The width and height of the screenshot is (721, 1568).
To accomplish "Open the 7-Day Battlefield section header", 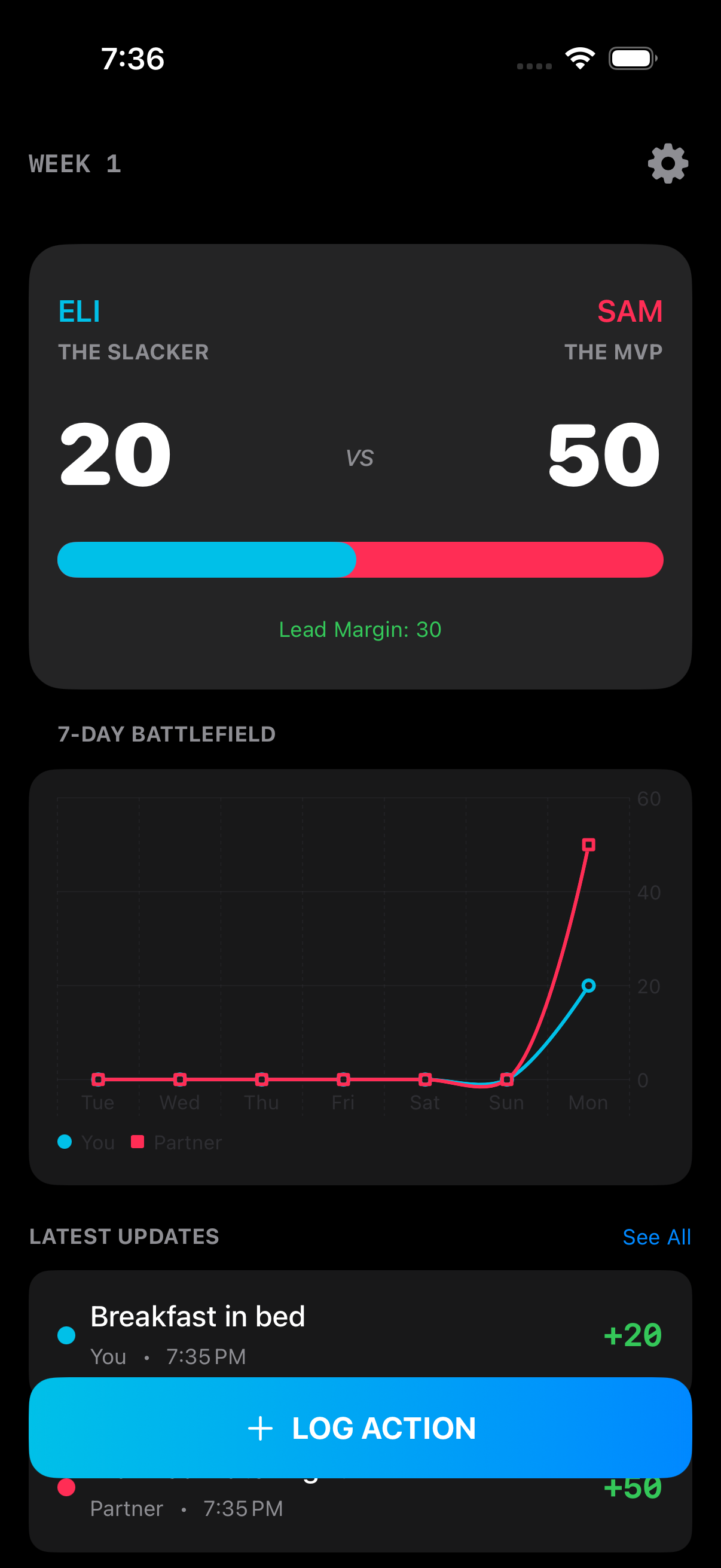I will click(167, 734).
